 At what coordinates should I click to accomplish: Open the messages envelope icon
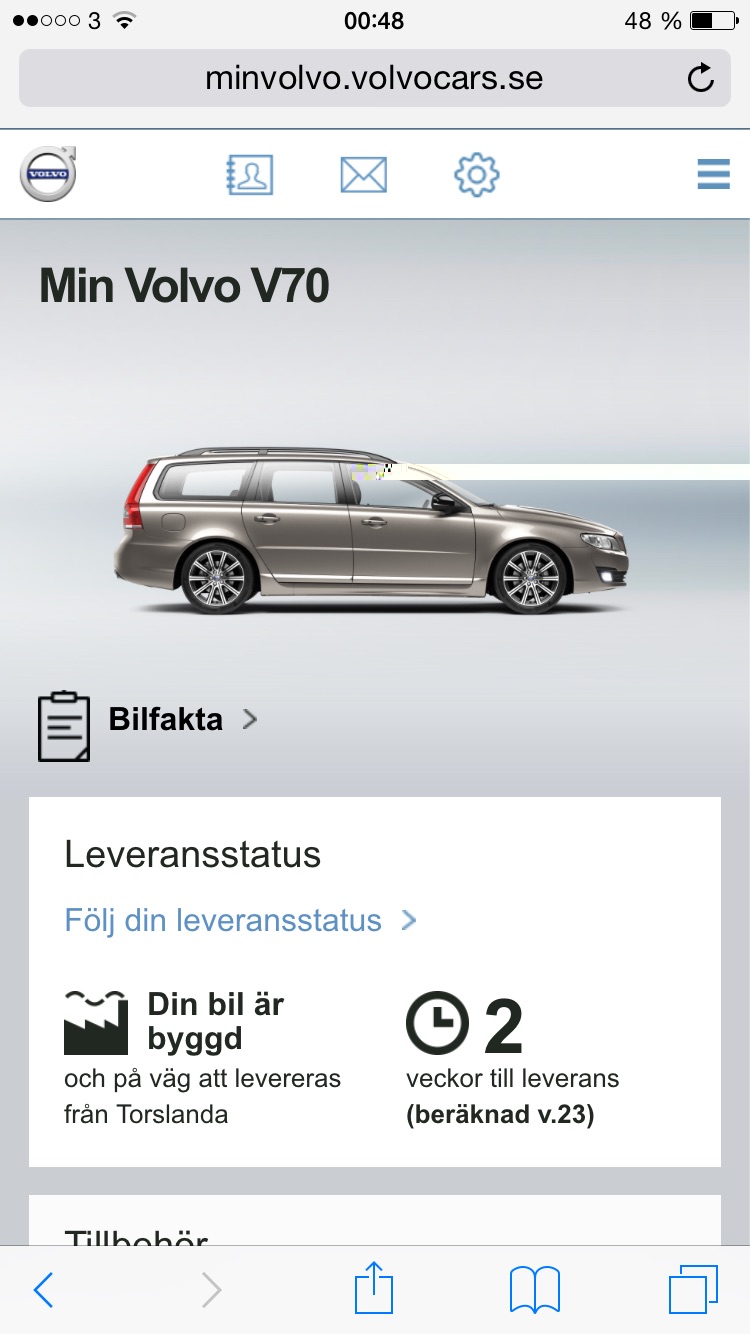point(363,175)
